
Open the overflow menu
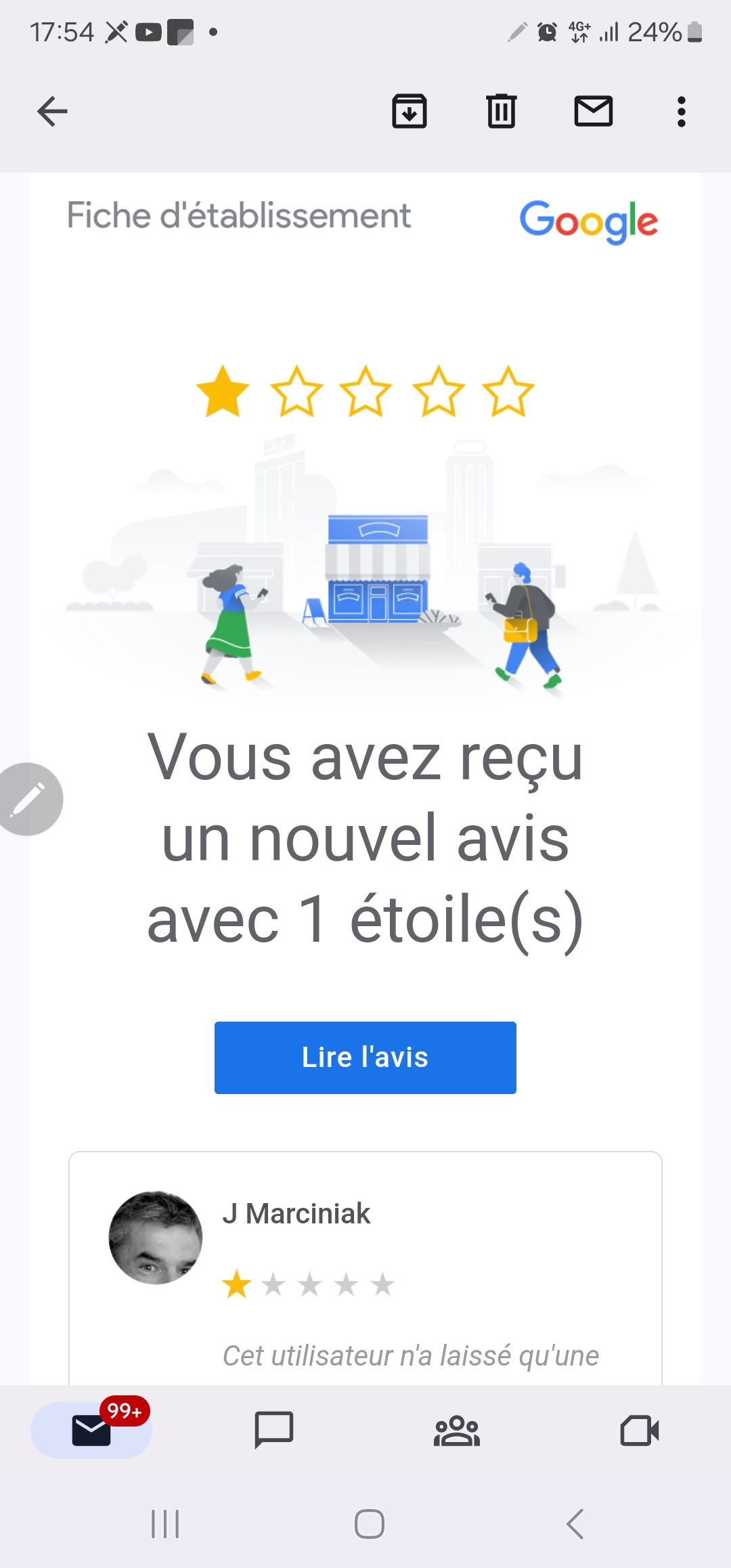[x=681, y=112]
